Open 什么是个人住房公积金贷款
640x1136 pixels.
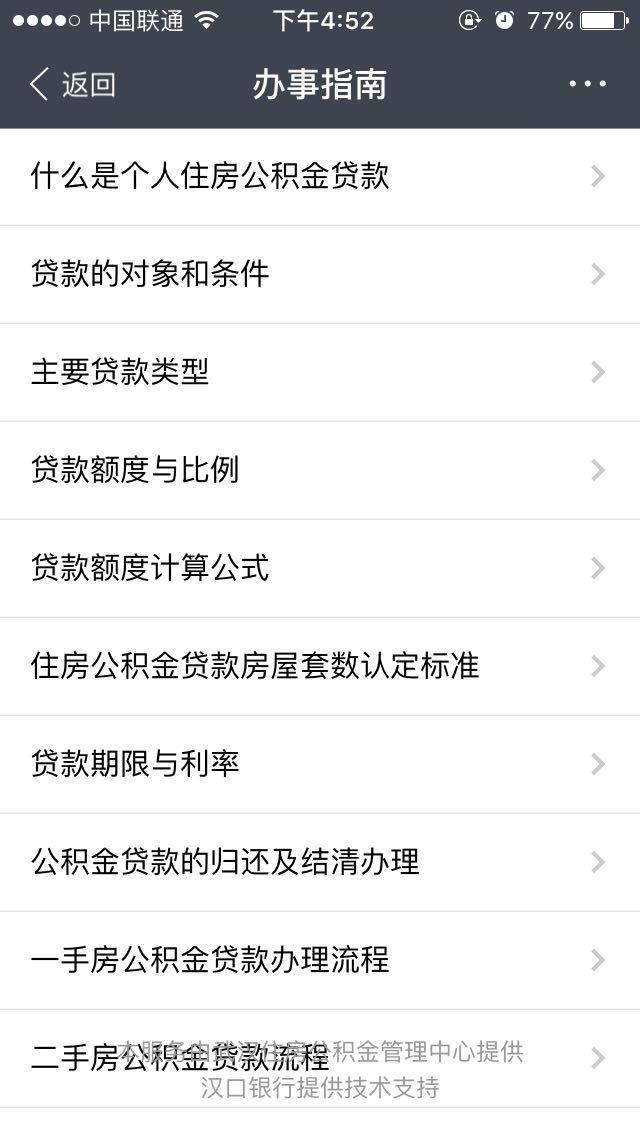pos(320,176)
